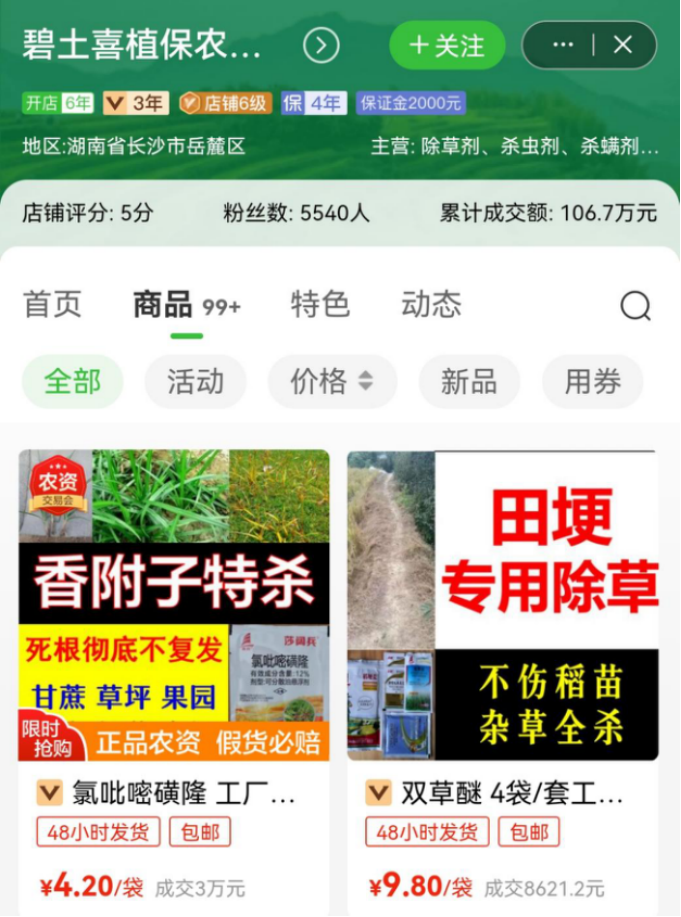The image size is (681, 917).
Task: Switch to the 首页 tab
Action: (x=52, y=305)
